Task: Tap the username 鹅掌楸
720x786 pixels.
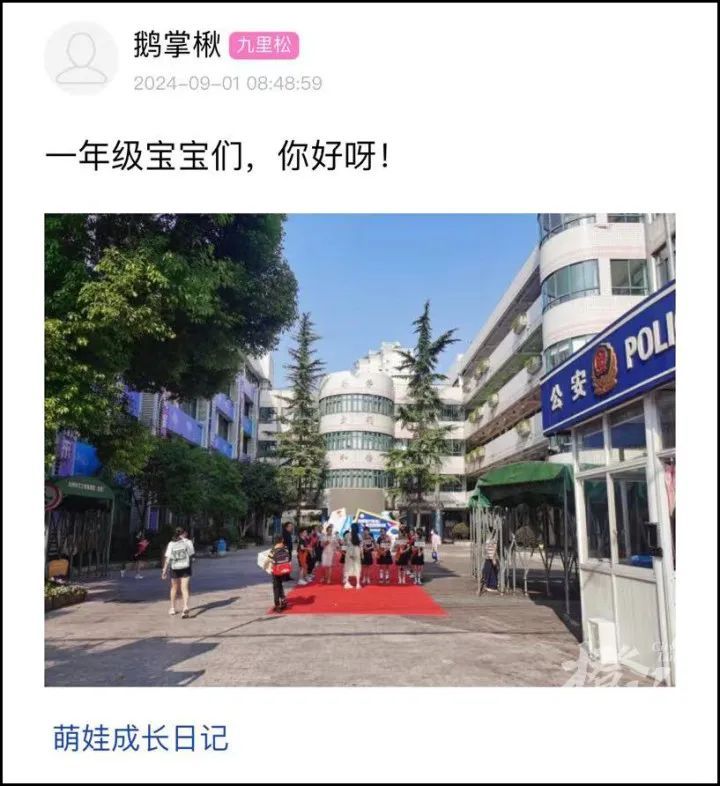Action: [177, 45]
